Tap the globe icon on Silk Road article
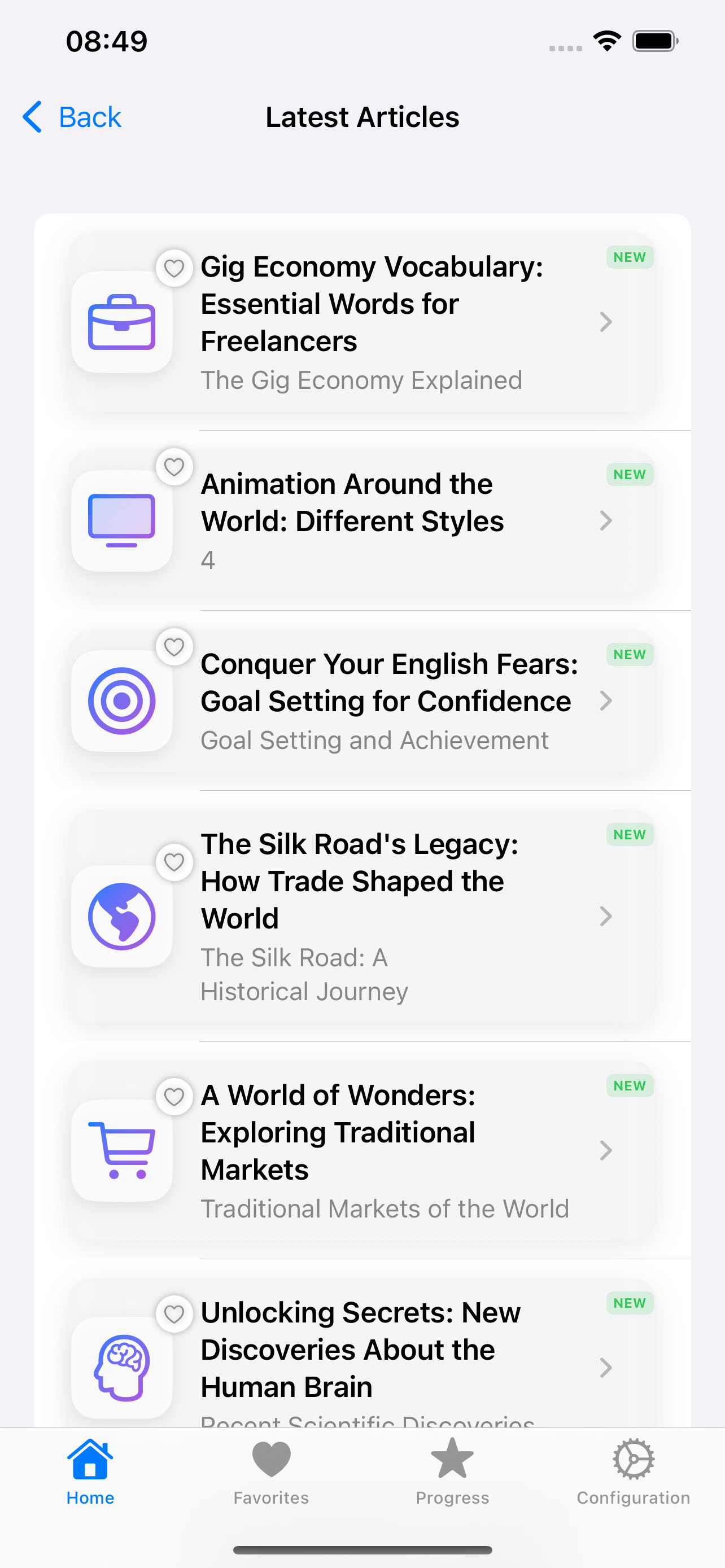 (122, 917)
